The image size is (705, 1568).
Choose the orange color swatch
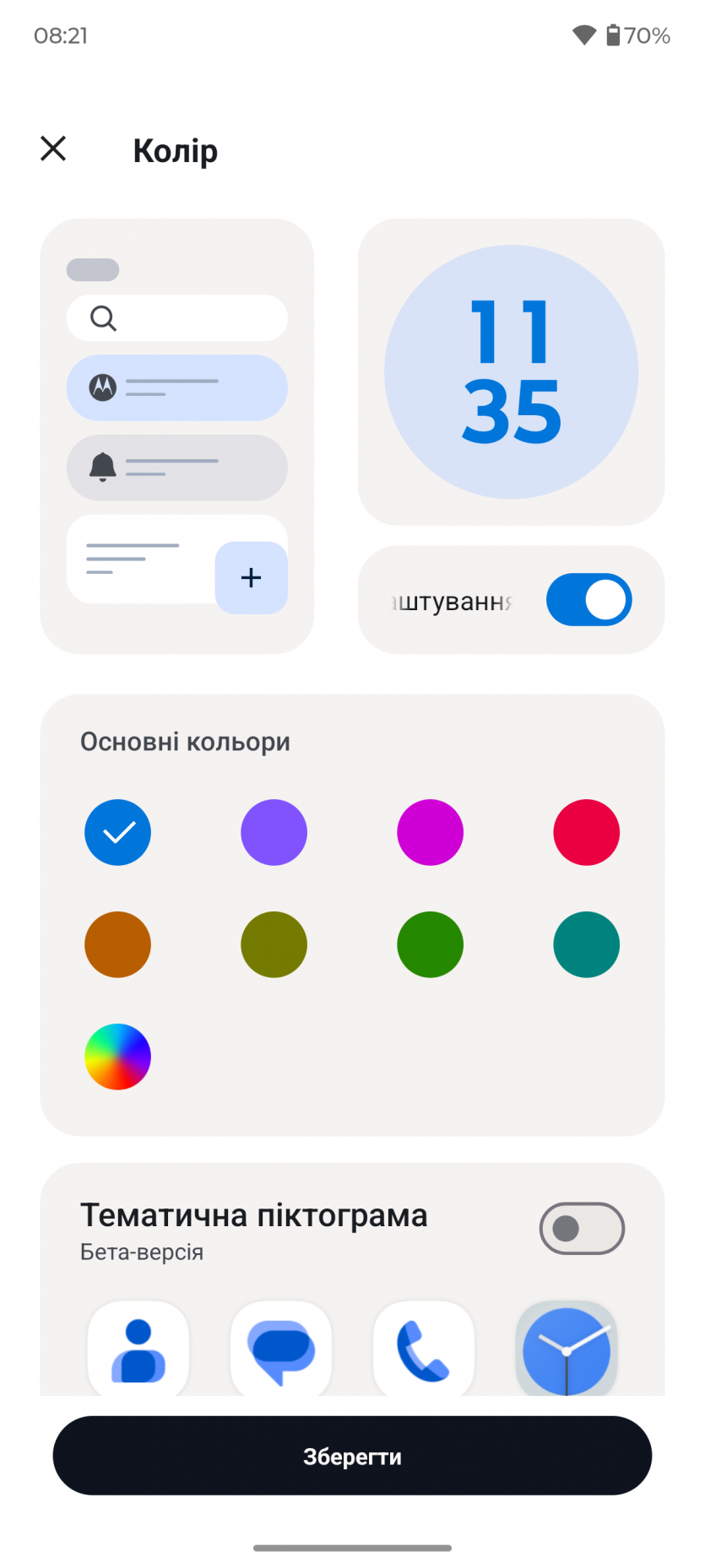point(117,944)
